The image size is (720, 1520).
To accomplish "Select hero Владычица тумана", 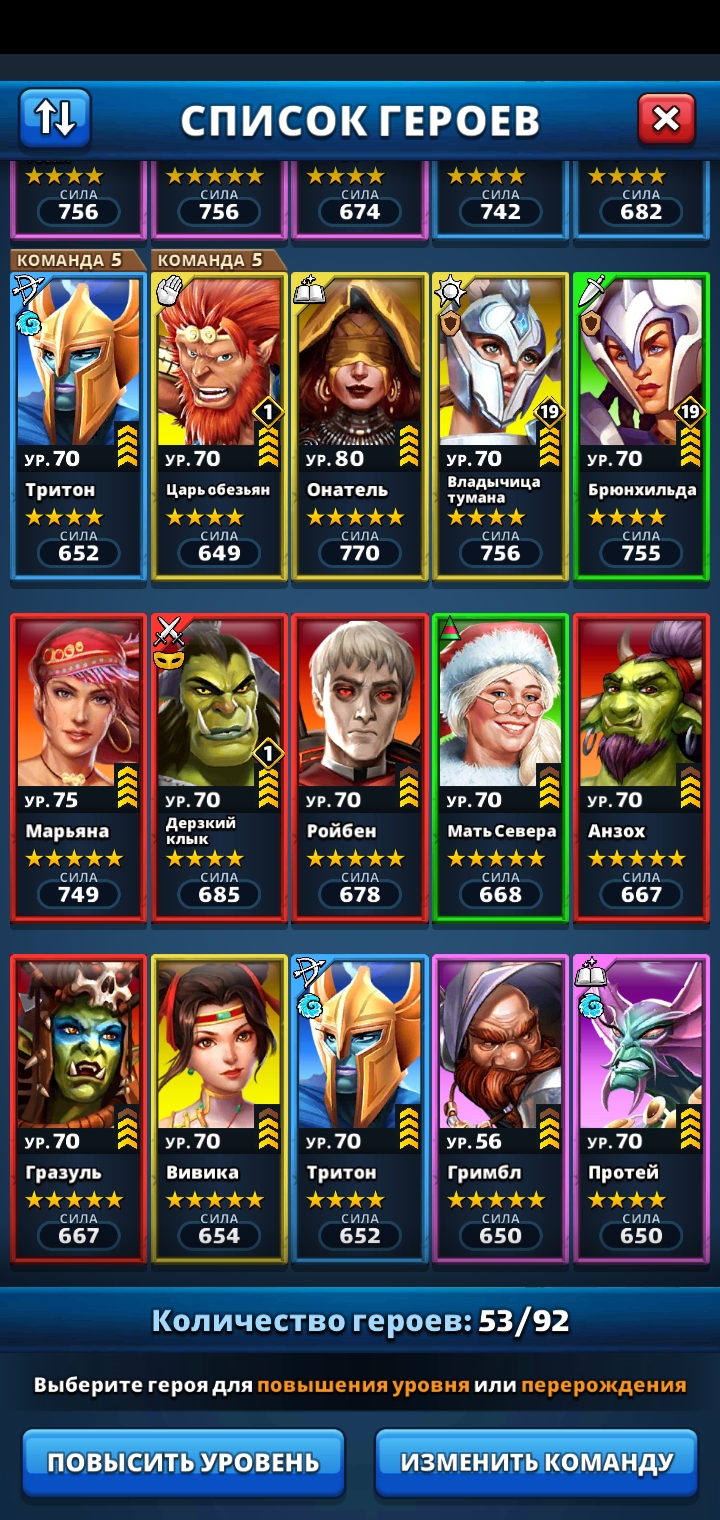I will tap(500, 425).
